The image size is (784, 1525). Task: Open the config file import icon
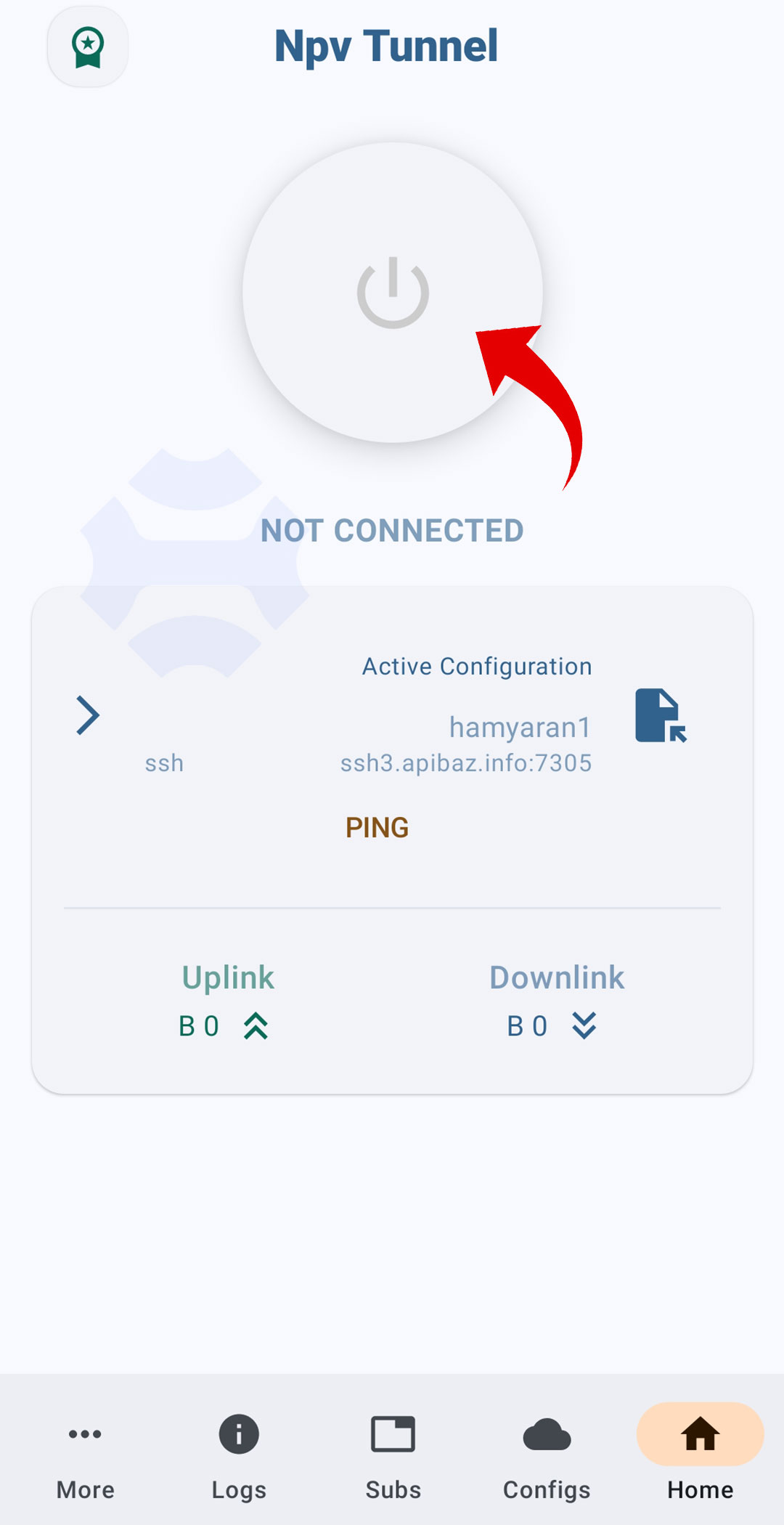coord(660,716)
